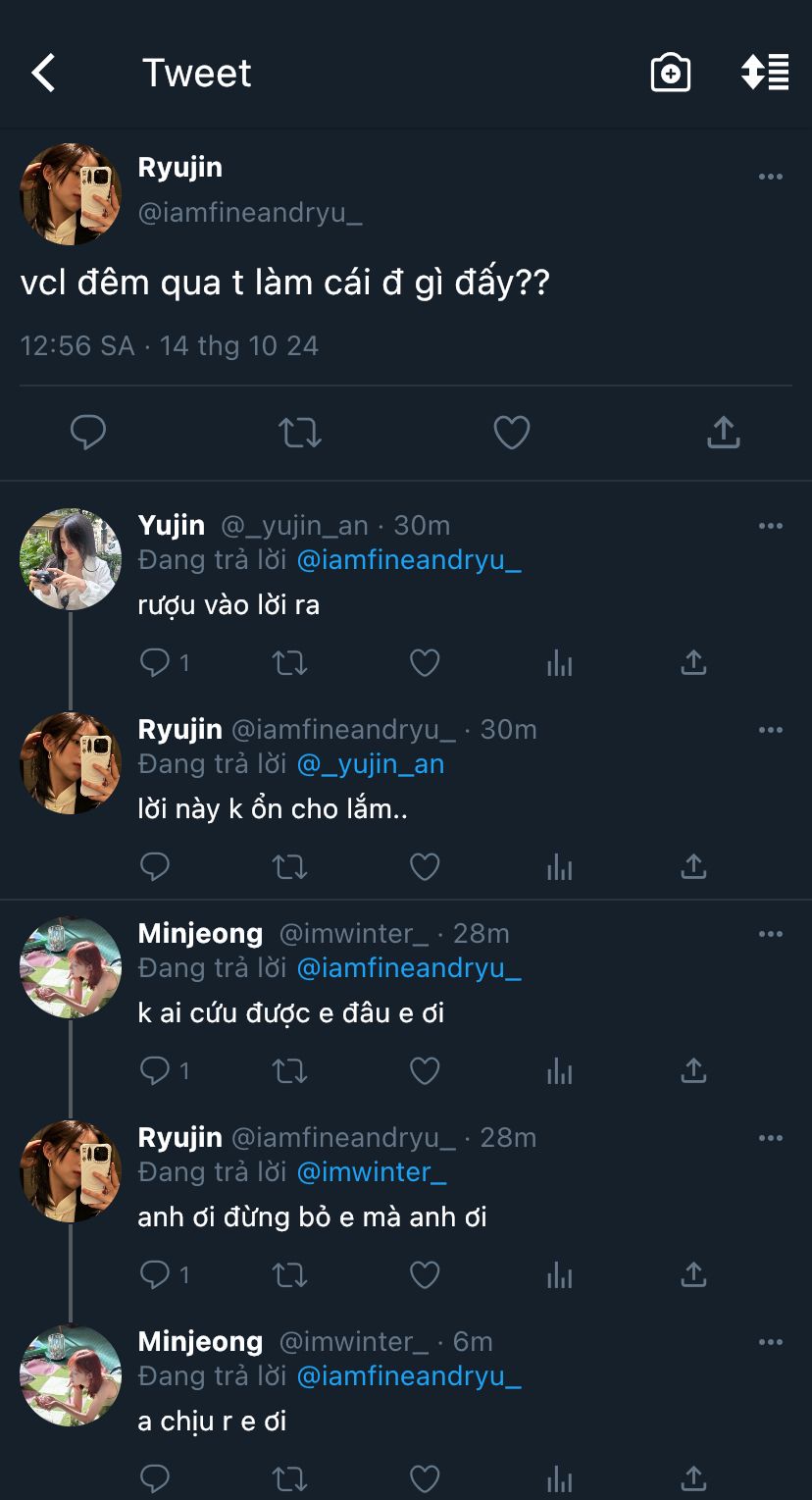
Task: Share Minjeong's reply "k ai cứu được e đâu"
Action: click(693, 1070)
